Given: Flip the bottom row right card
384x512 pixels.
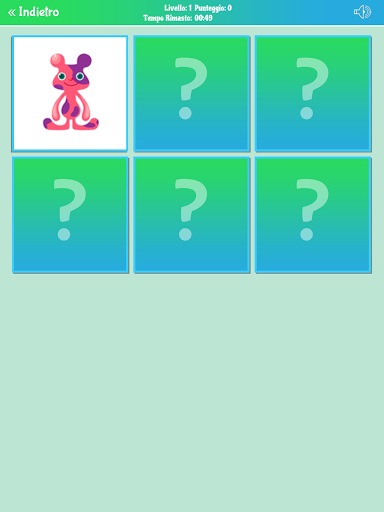Looking at the screenshot, I should click(313, 215).
